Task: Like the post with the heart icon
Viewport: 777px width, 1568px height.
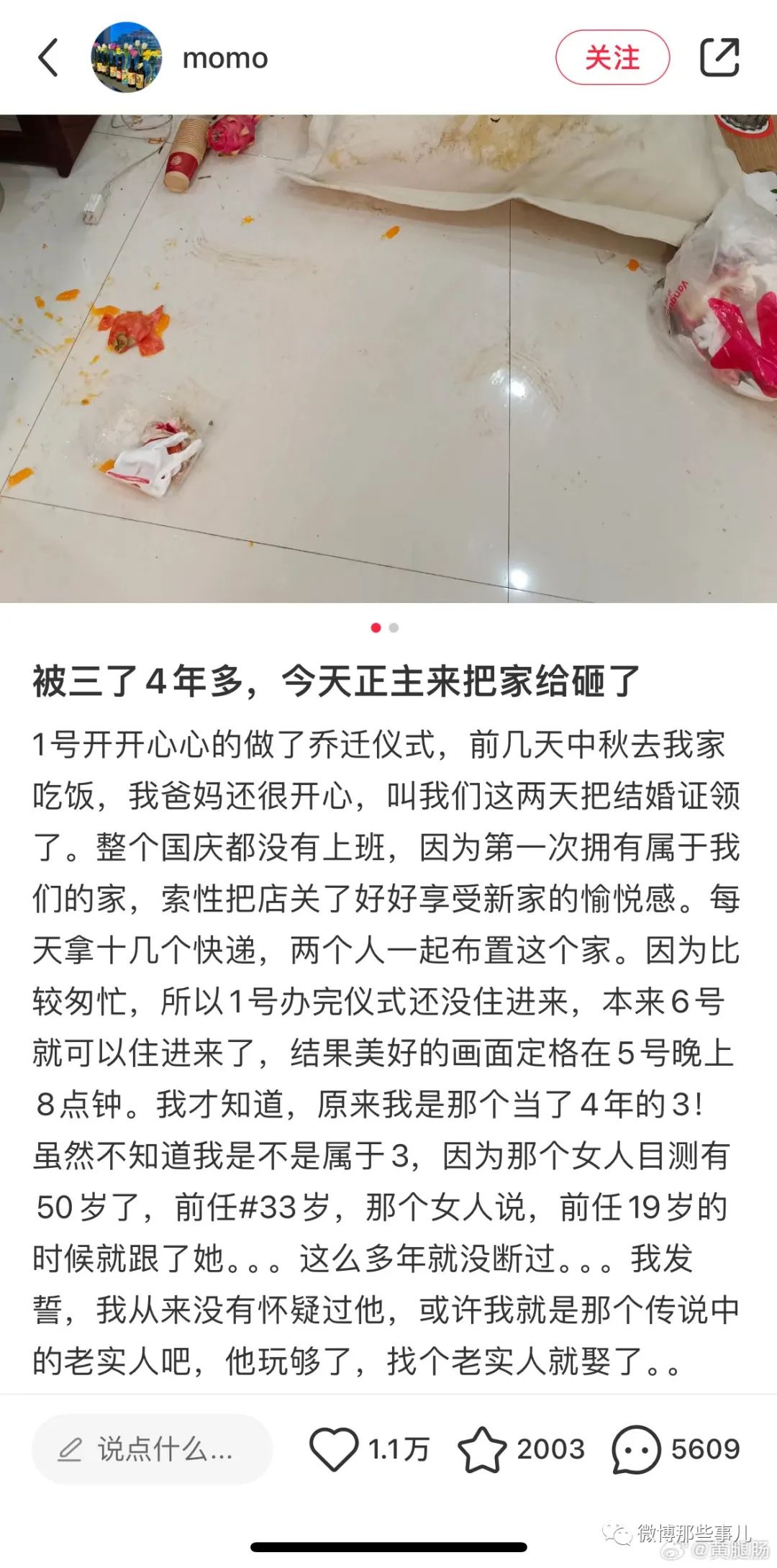Action: (334, 1449)
